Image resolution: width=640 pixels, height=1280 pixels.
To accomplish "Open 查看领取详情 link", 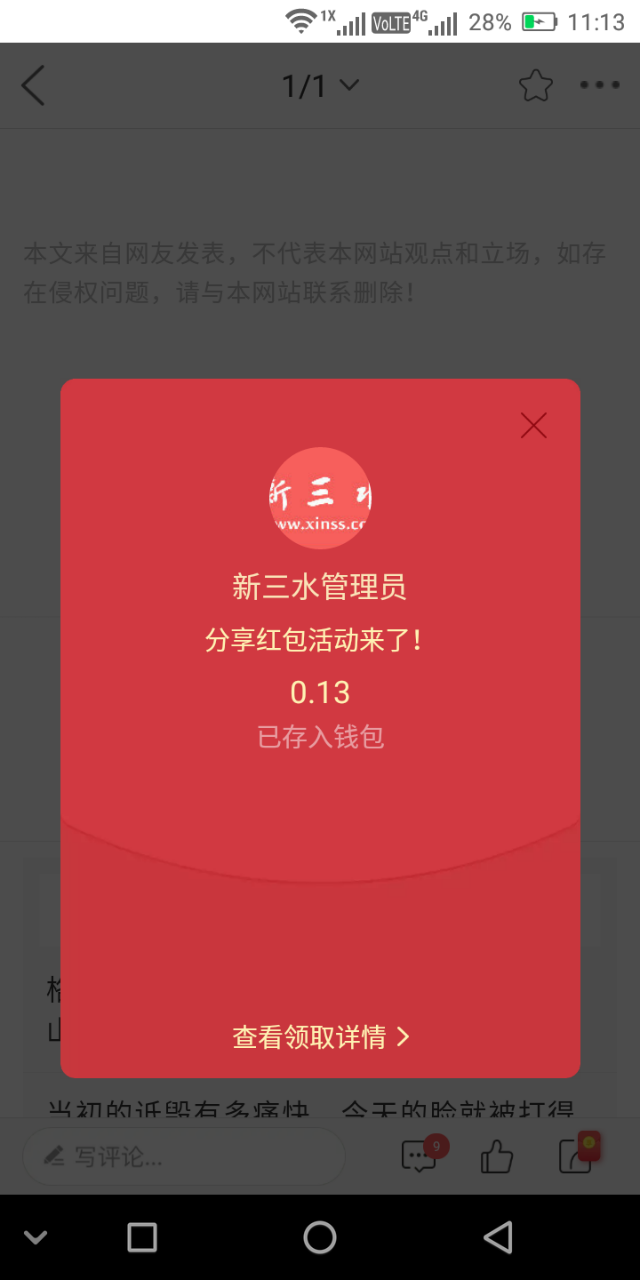I will click(320, 1037).
